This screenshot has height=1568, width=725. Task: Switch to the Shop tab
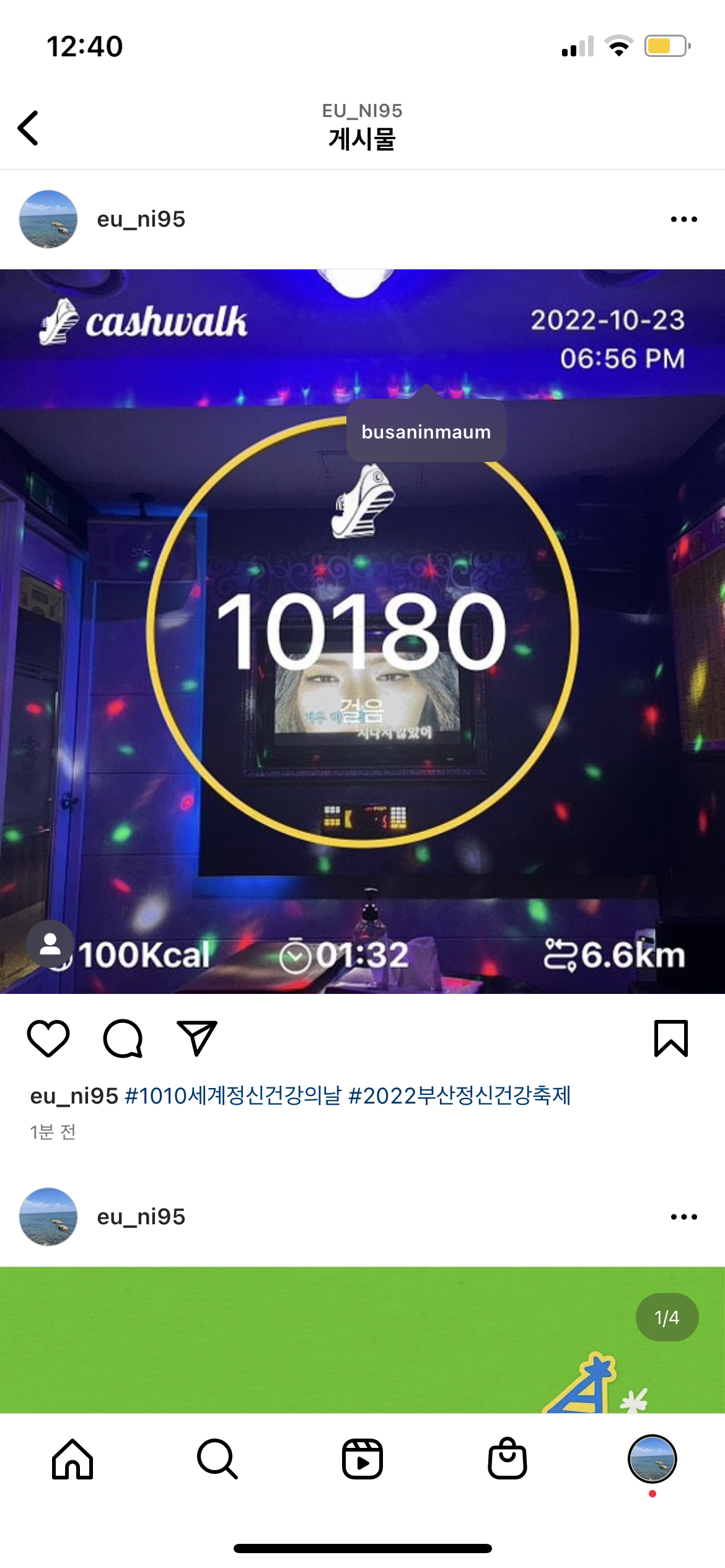[x=507, y=1459]
